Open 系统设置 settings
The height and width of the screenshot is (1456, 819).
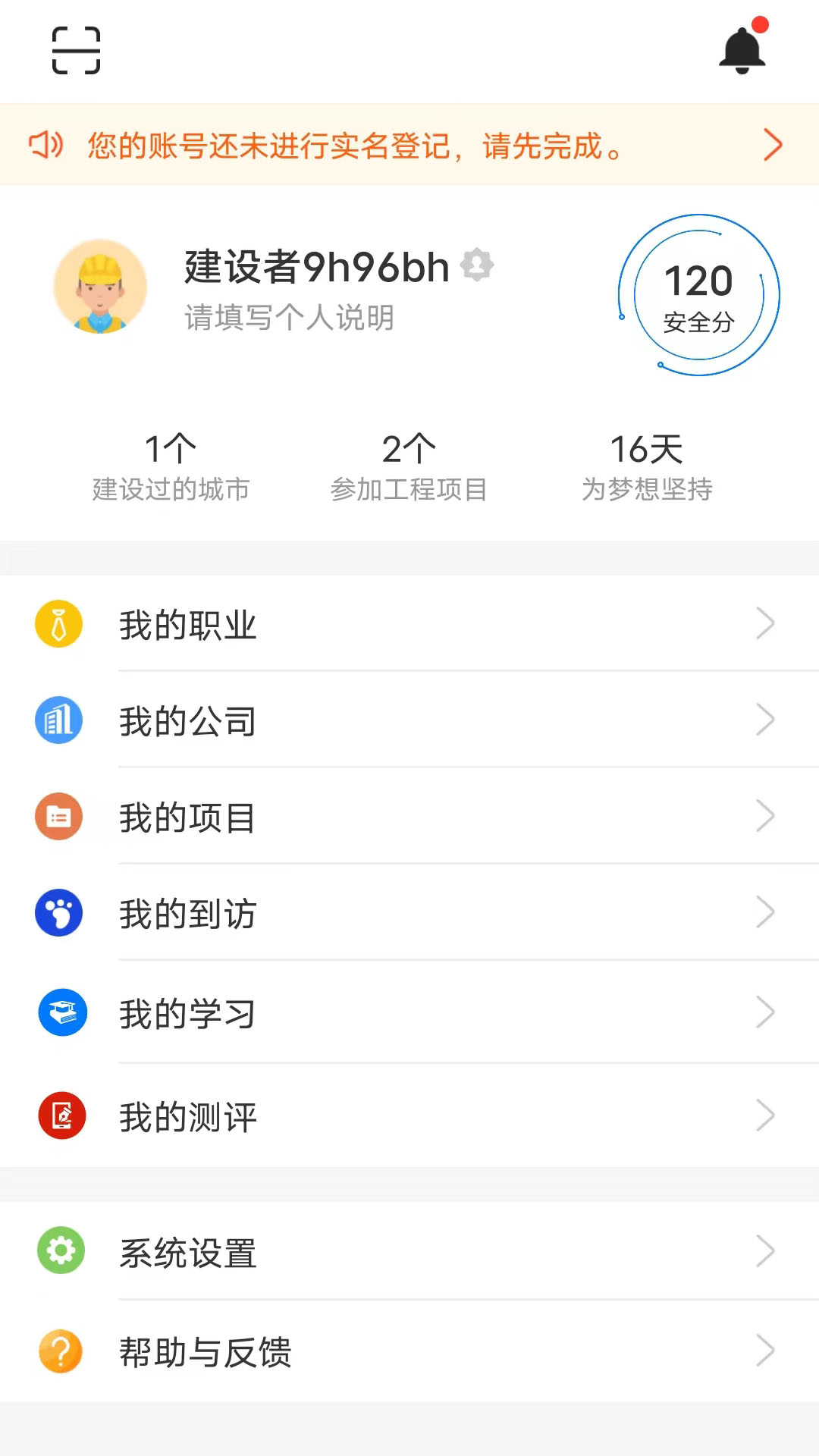click(x=409, y=1251)
